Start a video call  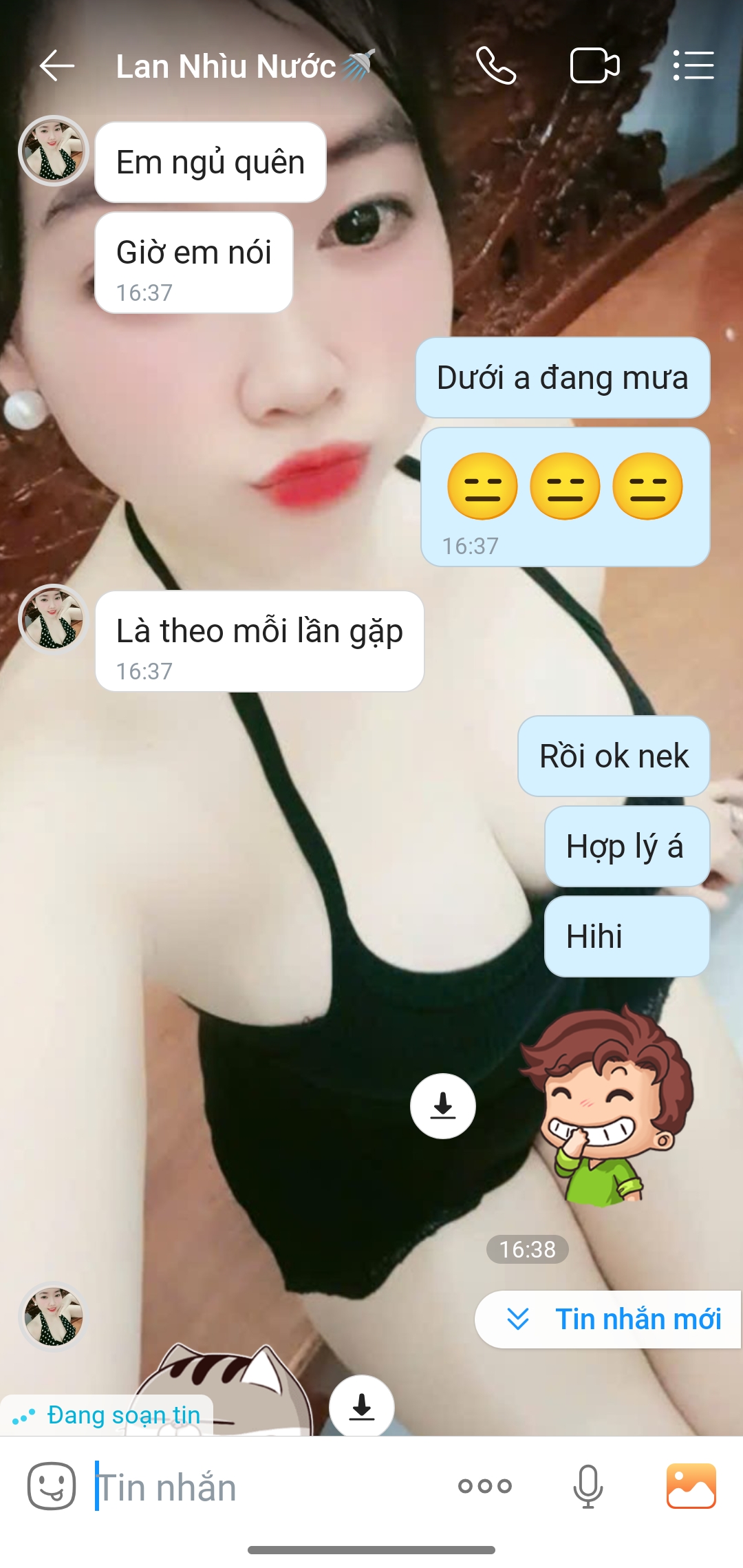coord(594,66)
